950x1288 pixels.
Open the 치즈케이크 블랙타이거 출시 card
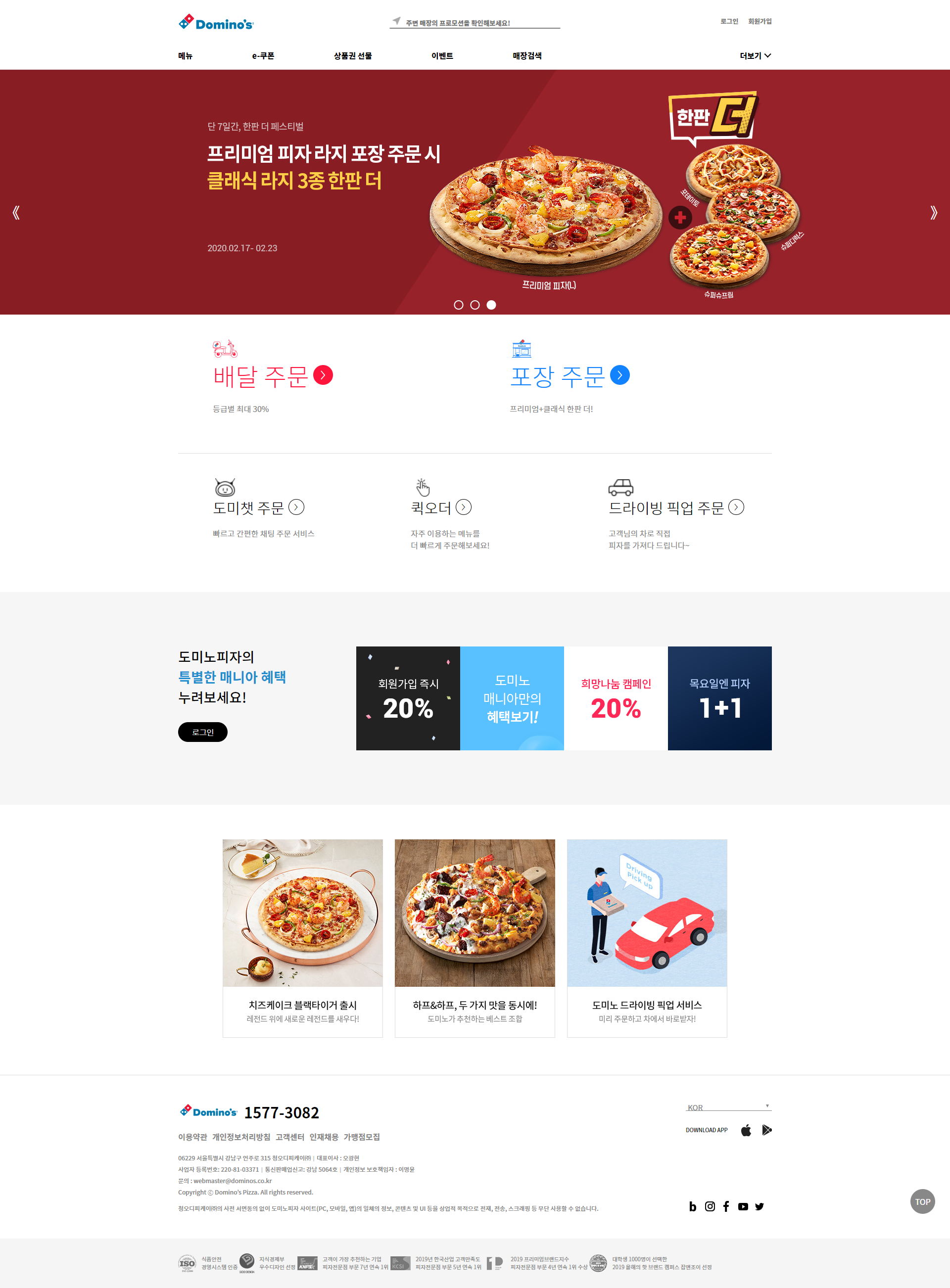tap(302, 937)
